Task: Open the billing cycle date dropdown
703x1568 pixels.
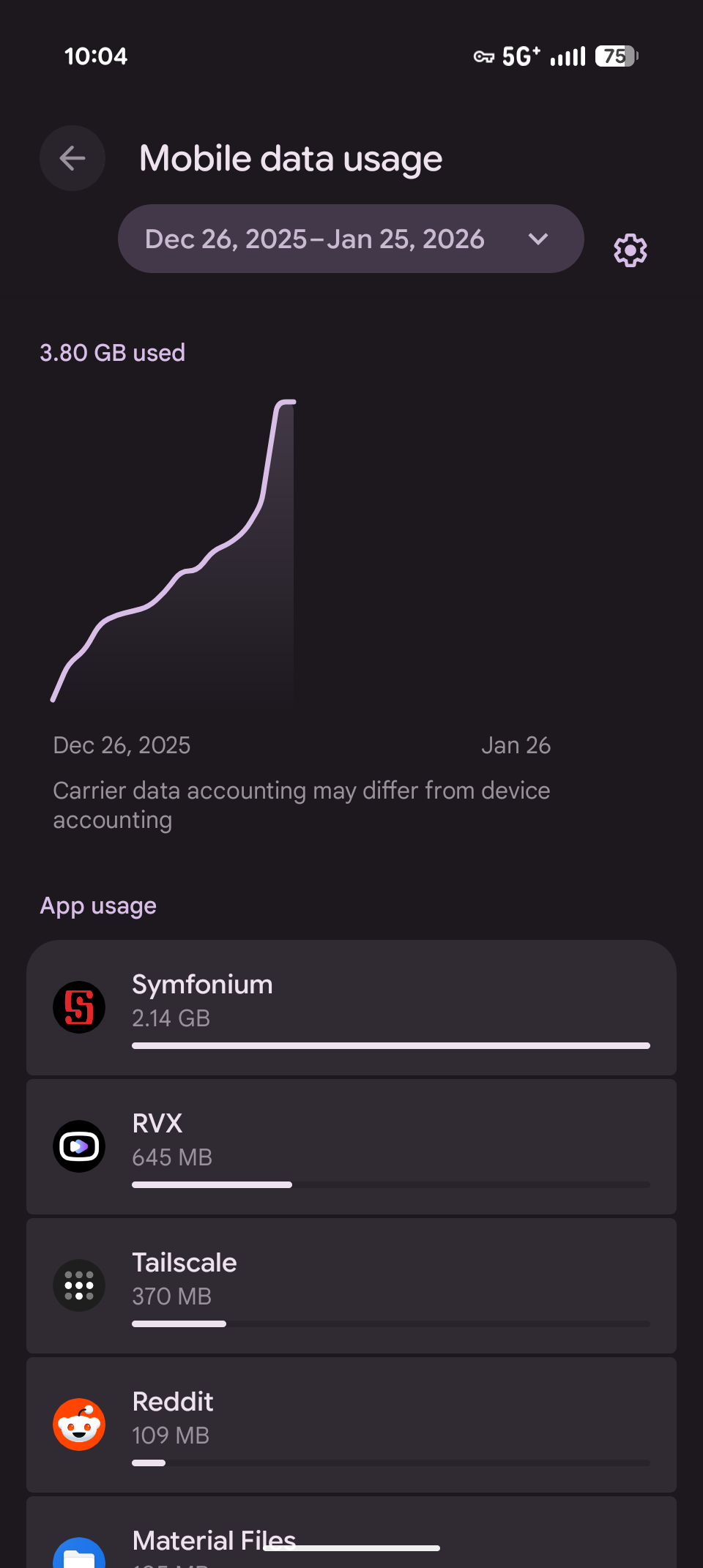Action: tap(351, 239)
